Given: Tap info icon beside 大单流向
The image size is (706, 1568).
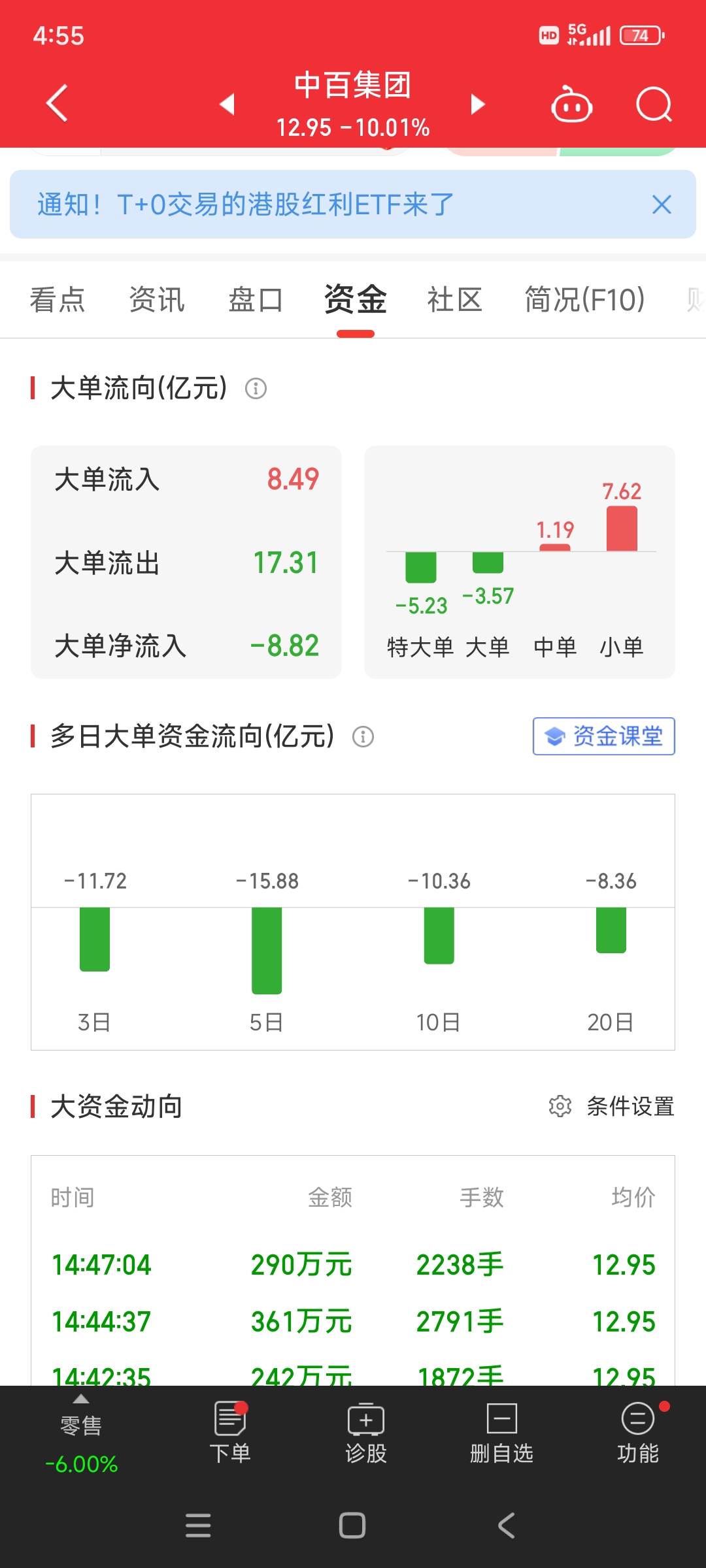Looking at the screenshot, I should point(256,388).
